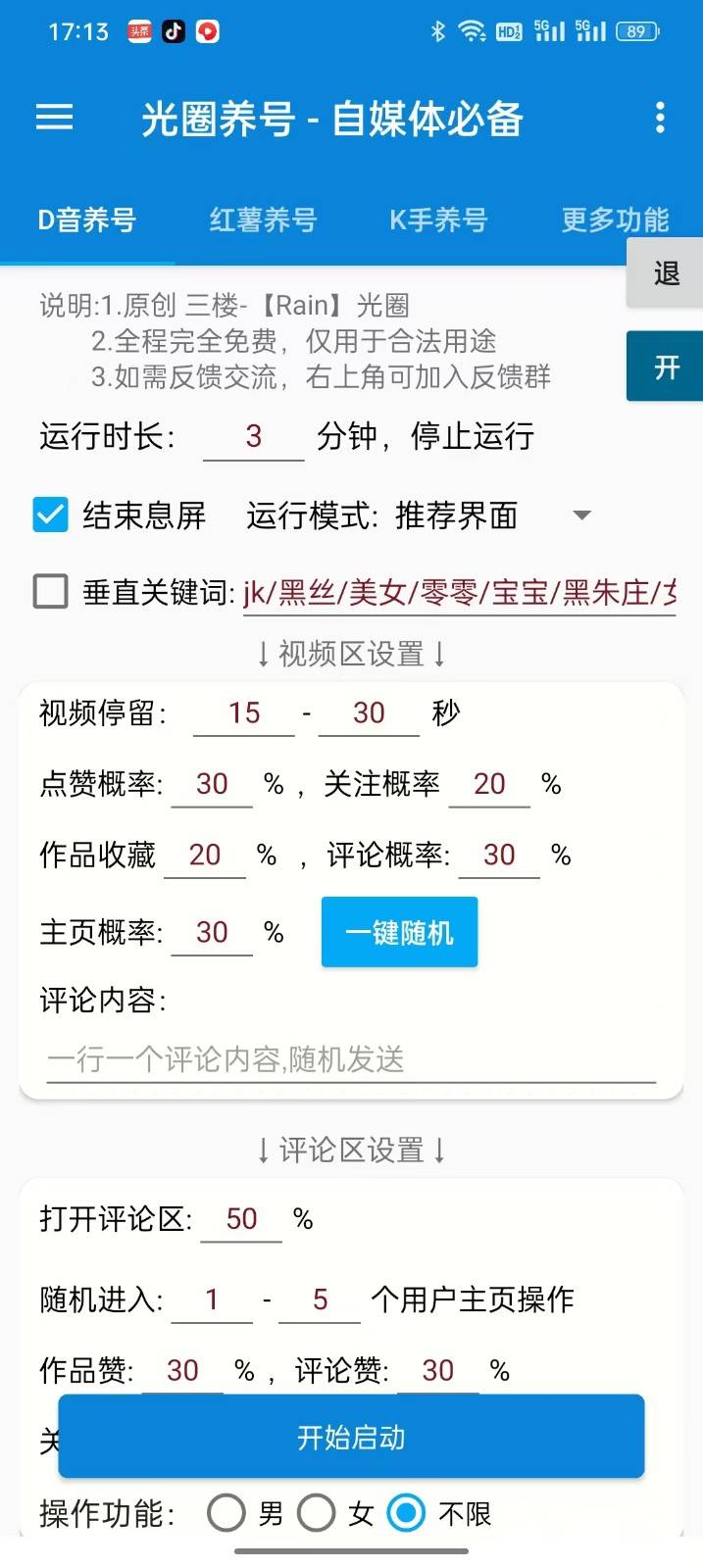Switch to the K手养号 tab
The width and height of the screenshot is (703, 1568).
[x=438, y=220]
